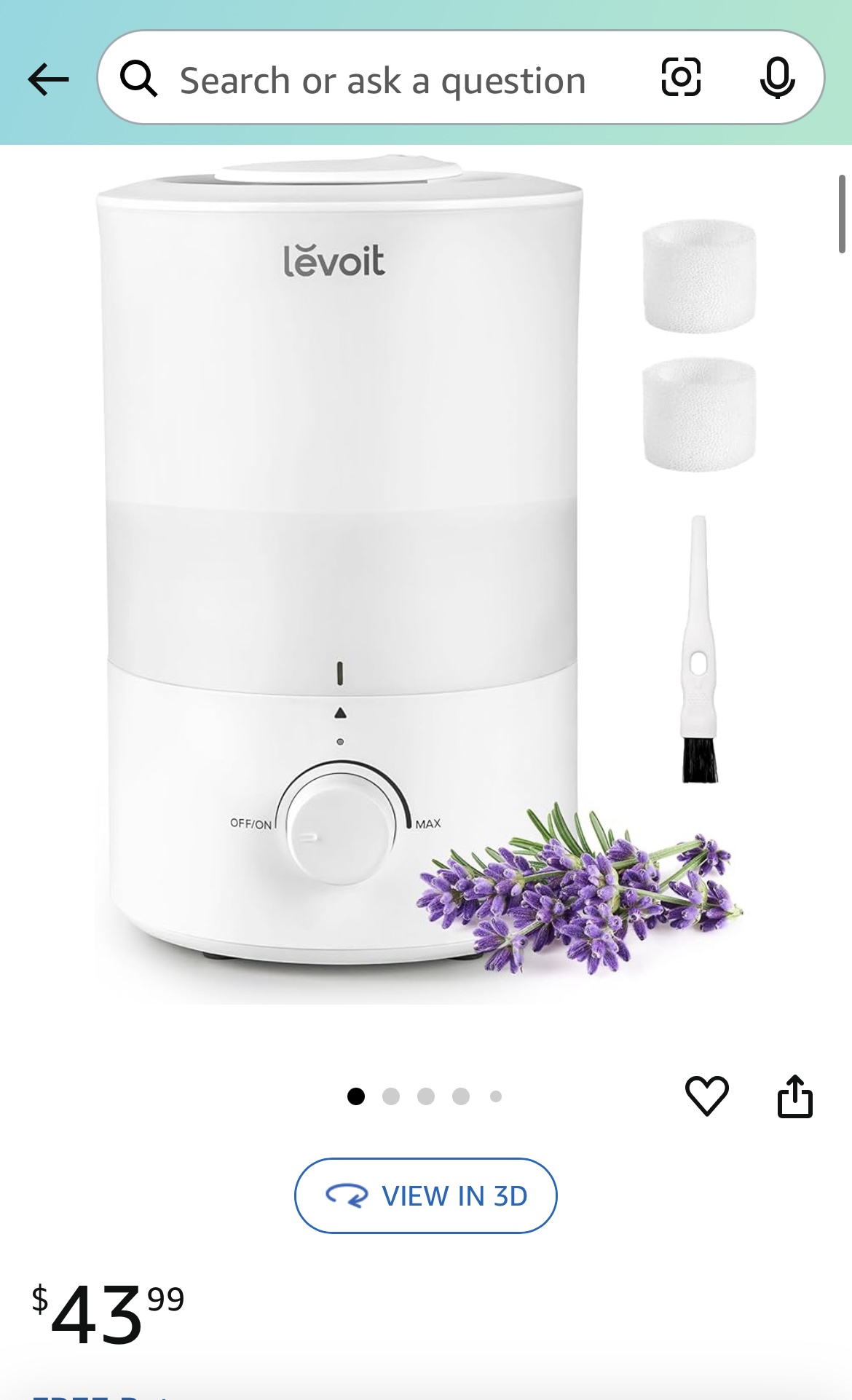
Task: Add product to wish list with heart
Action: coord(706,1096)
